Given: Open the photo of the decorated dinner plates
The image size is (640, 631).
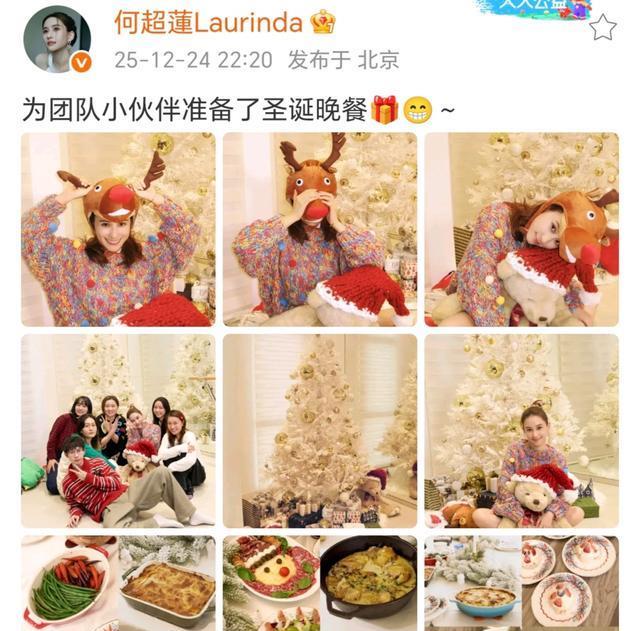Looking at the screenshot, I should 521,583.
